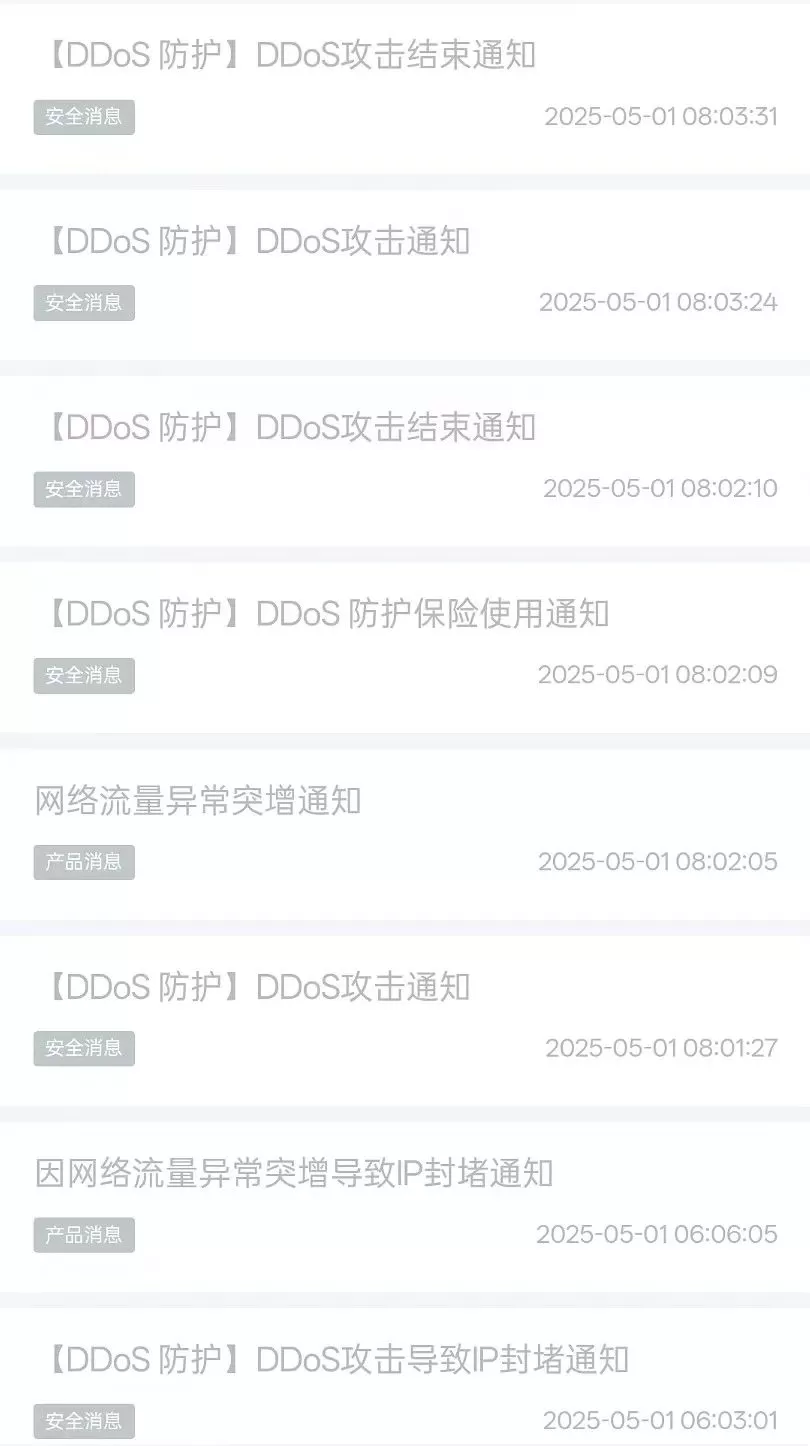Open the 网络流量异常突增通知 message
Image resolution: width=810 pixels, height=1446 pixels.
pyautogui.click(x=198, y=801)
